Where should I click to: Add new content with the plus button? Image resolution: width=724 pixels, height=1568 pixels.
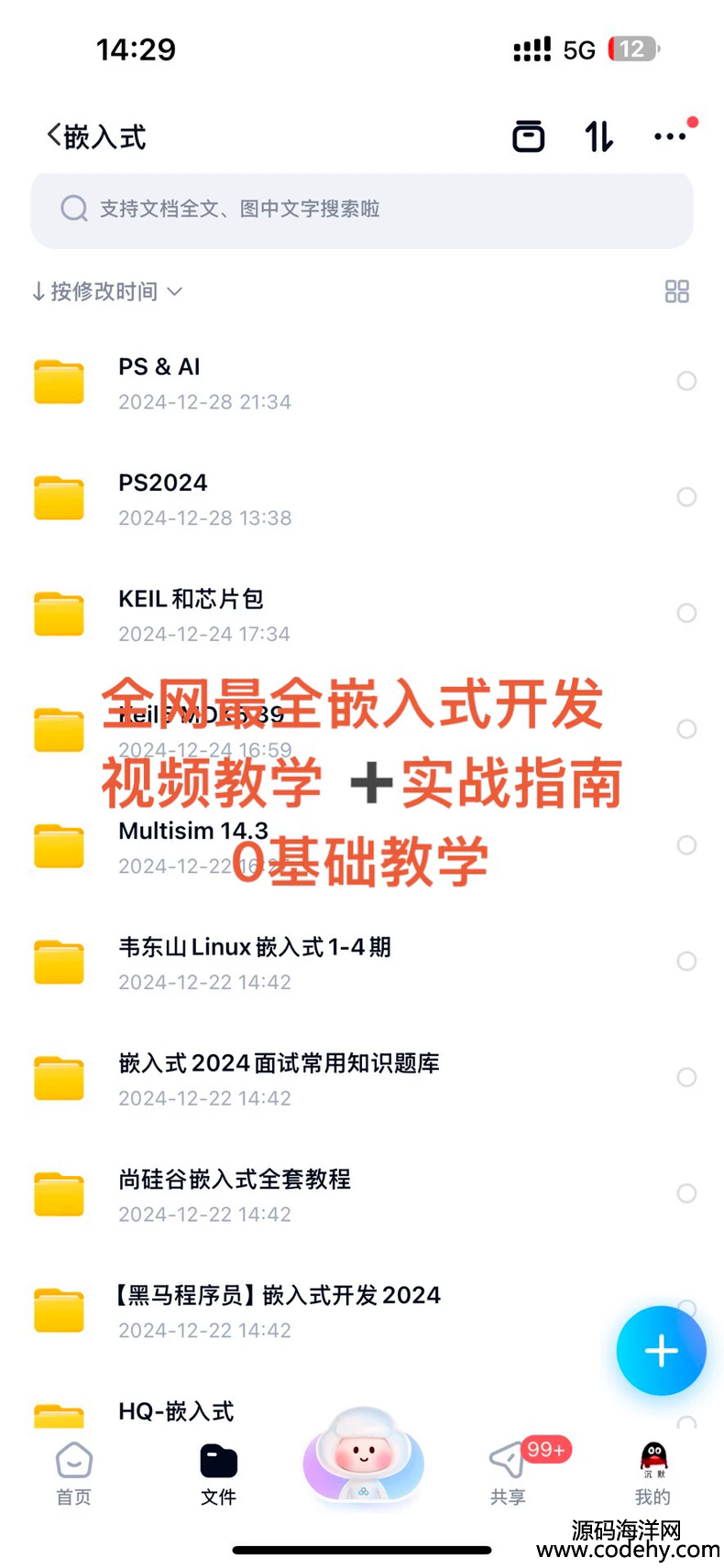click(661, 1351)
